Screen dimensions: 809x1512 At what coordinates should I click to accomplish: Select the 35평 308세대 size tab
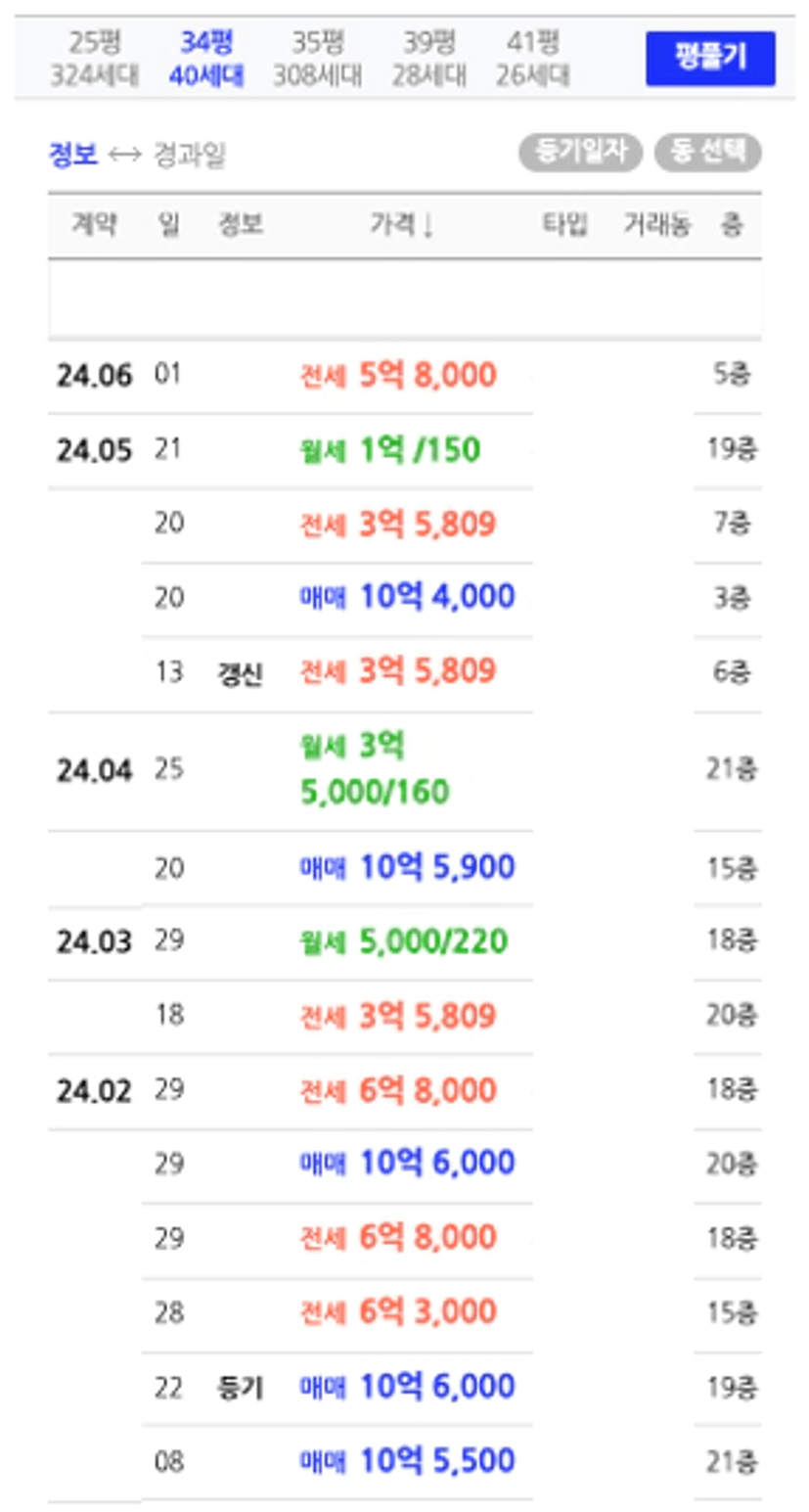(x=318, y=59)
